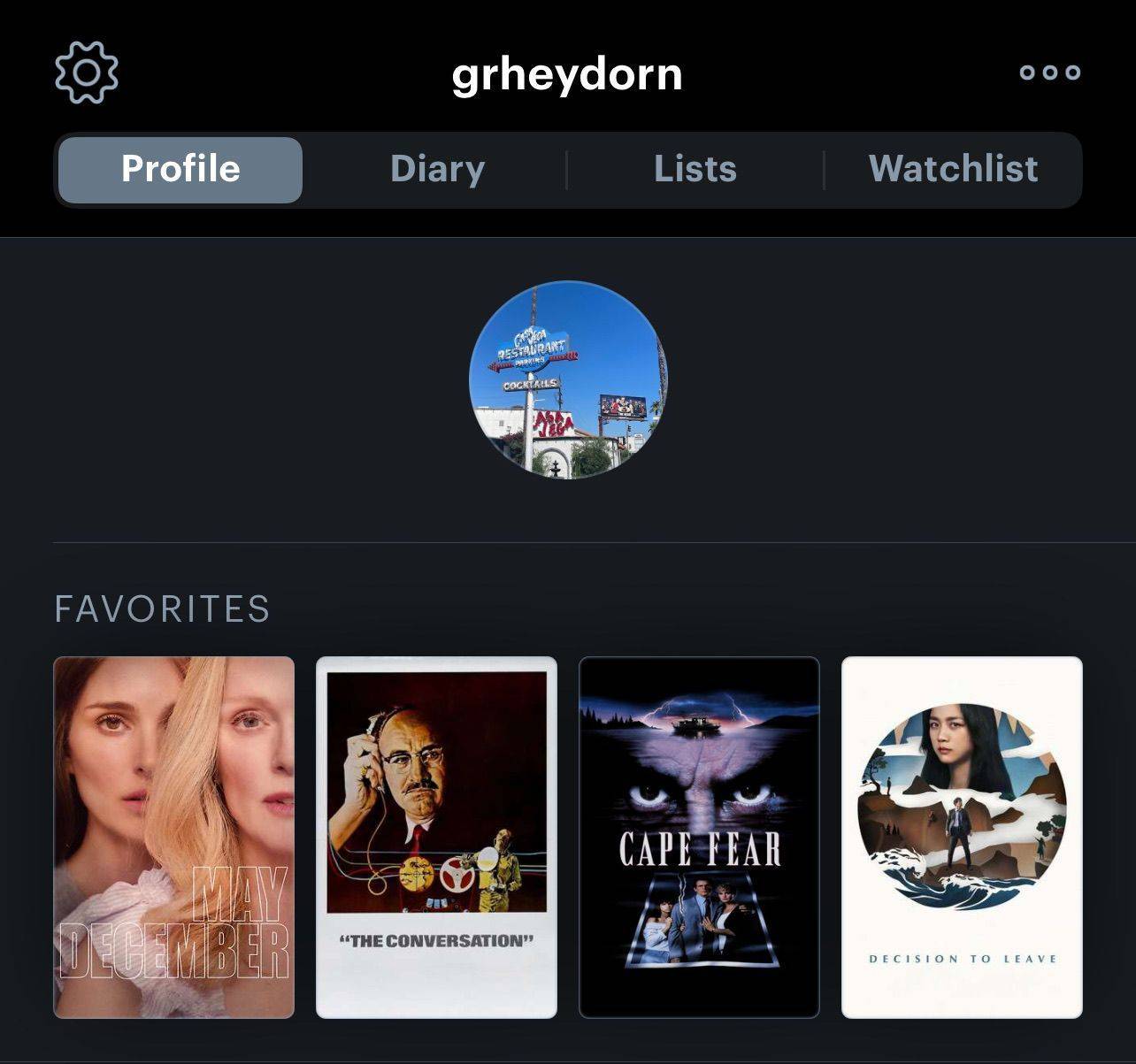Open the May December poster
The height and width of the screenshot is (1064, 1136).
[x=174, y=838]
